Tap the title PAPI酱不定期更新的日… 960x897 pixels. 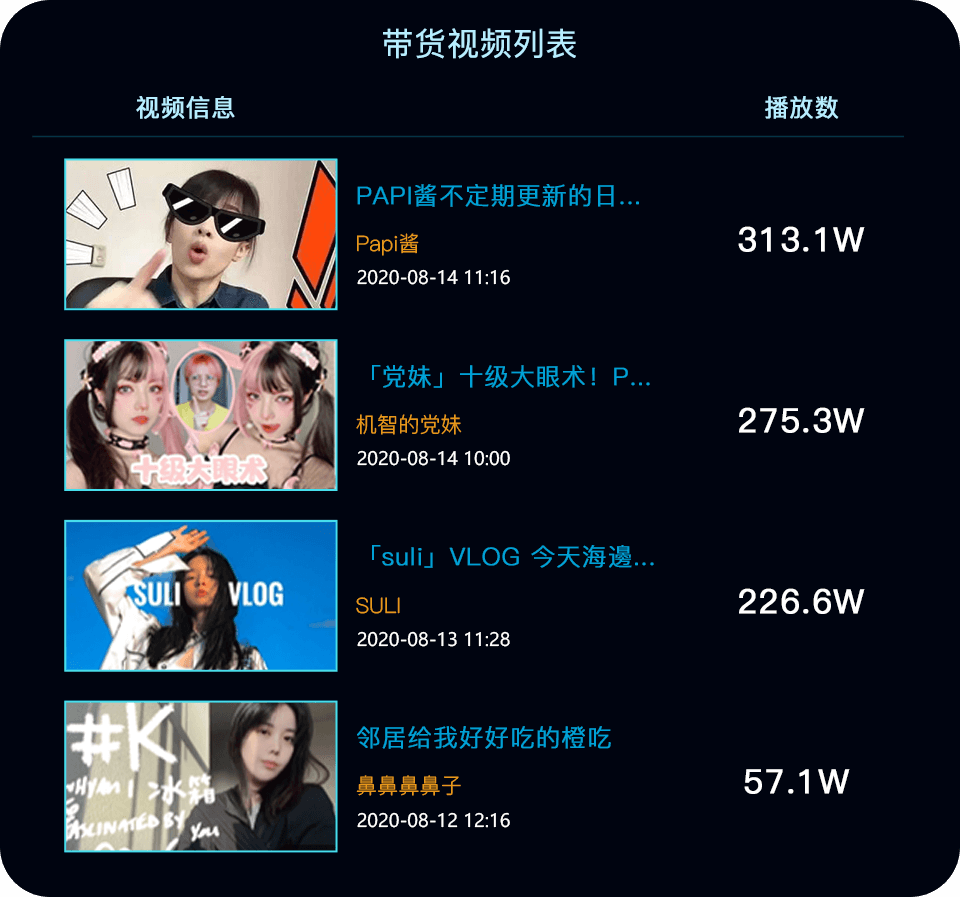(x=498, y=196)
